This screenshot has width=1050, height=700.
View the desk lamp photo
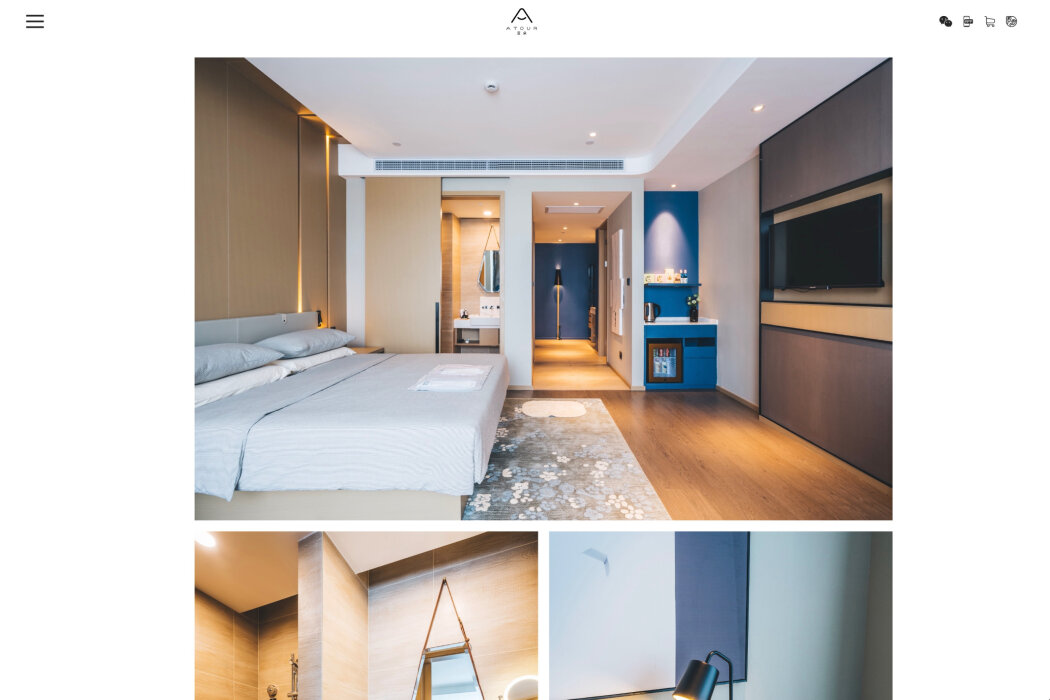[720, 615]
